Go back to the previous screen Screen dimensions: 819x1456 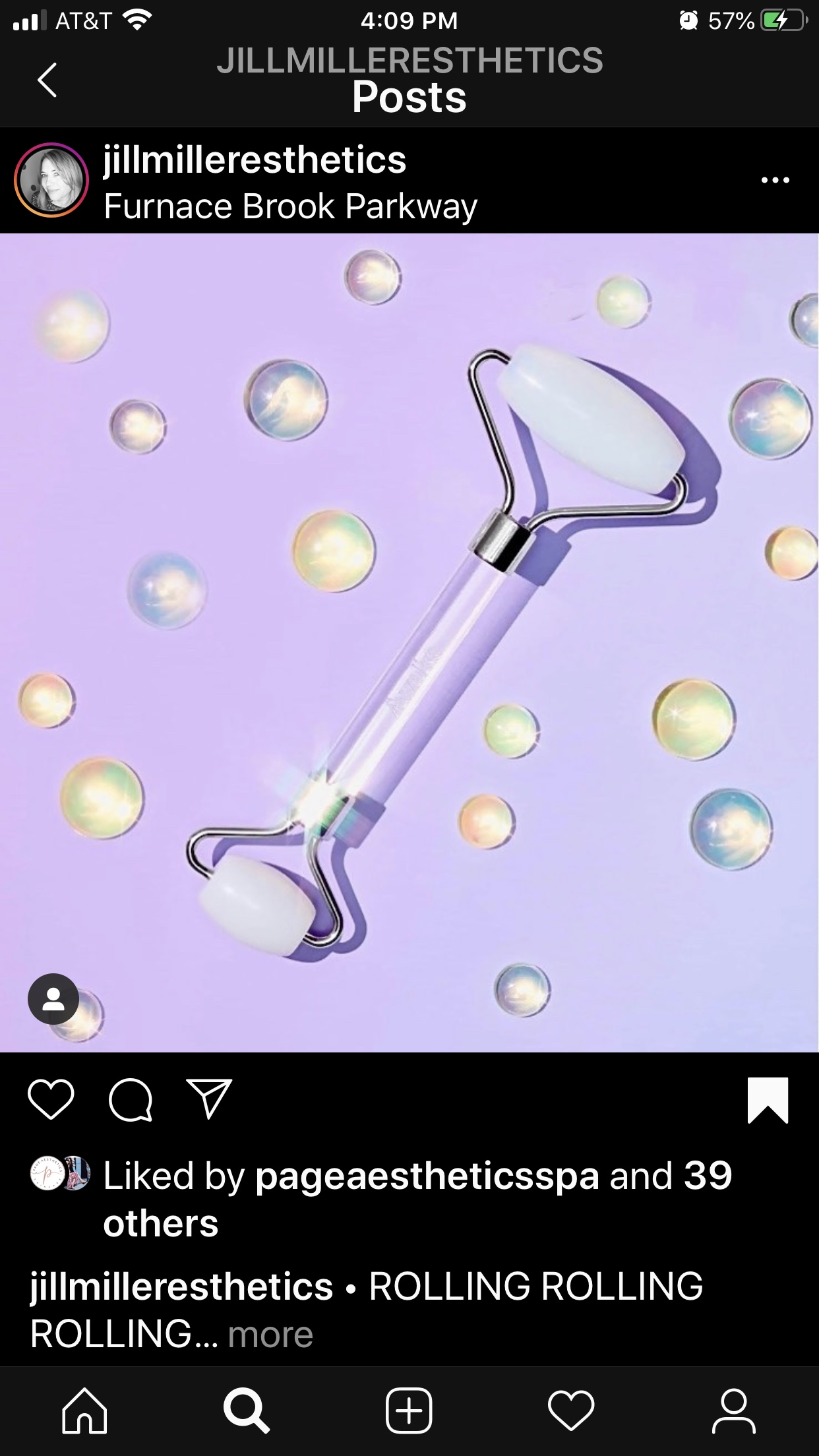pos(47,80)
